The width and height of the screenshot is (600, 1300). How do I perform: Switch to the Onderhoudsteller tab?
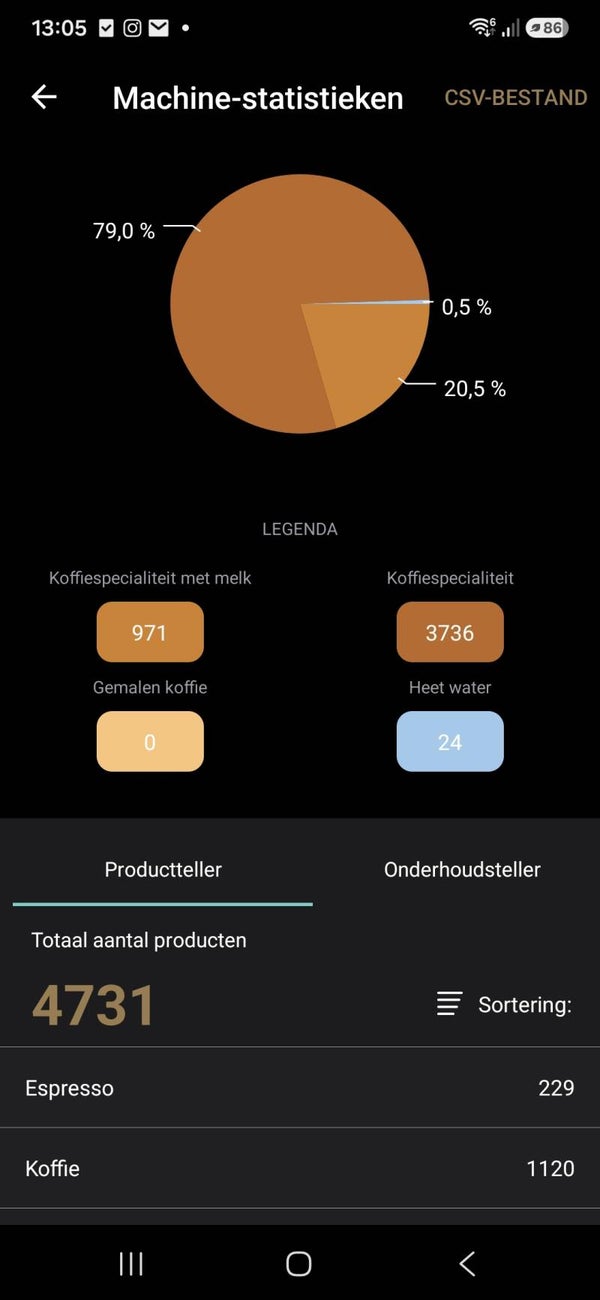point(462,869)
